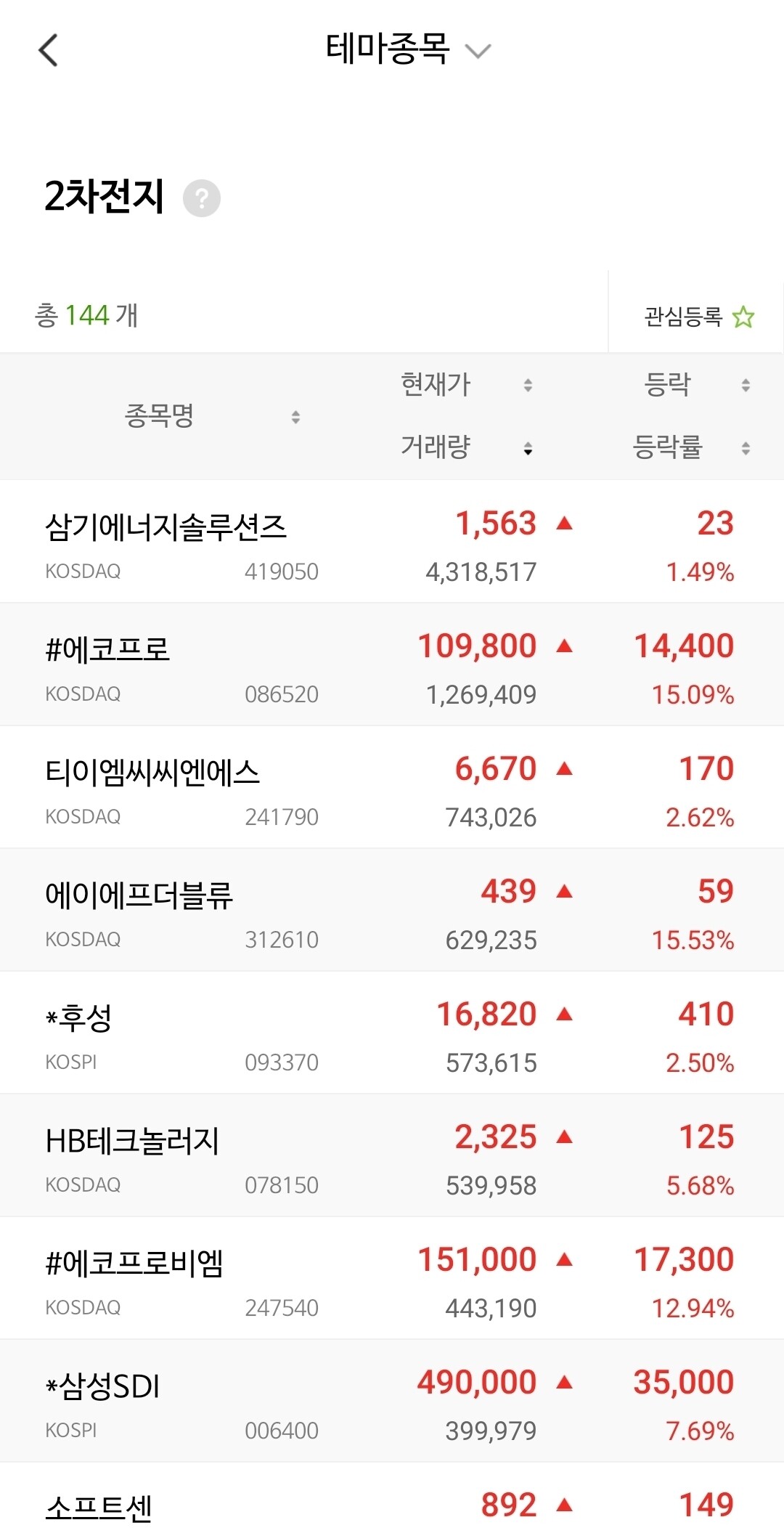Sort the list by 등락률
The height and width of the screenshot is (1533, 784).
pyautogui.click(x=691, y=447)
